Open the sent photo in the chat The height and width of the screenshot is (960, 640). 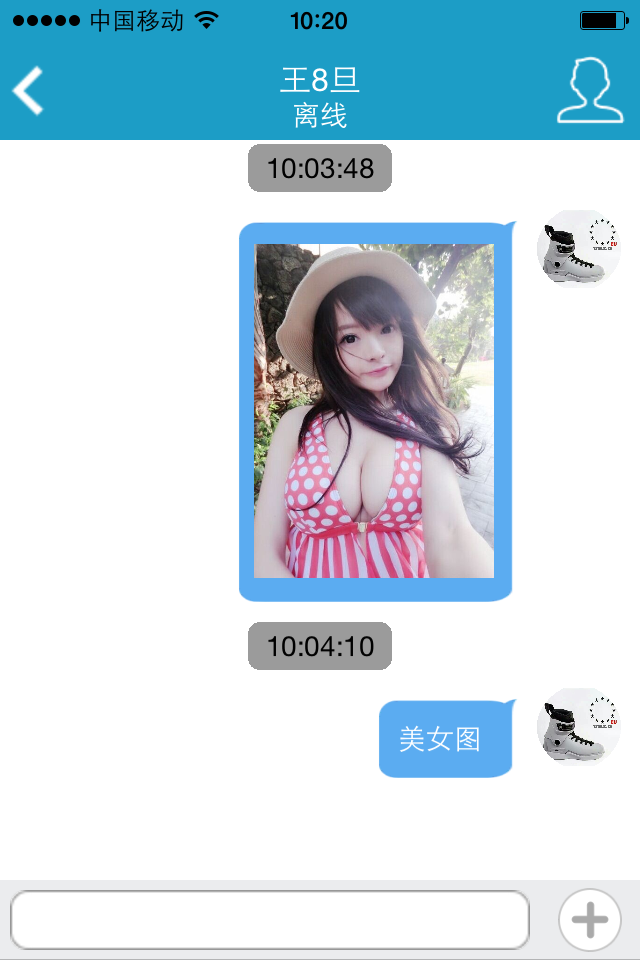point(374,411)
